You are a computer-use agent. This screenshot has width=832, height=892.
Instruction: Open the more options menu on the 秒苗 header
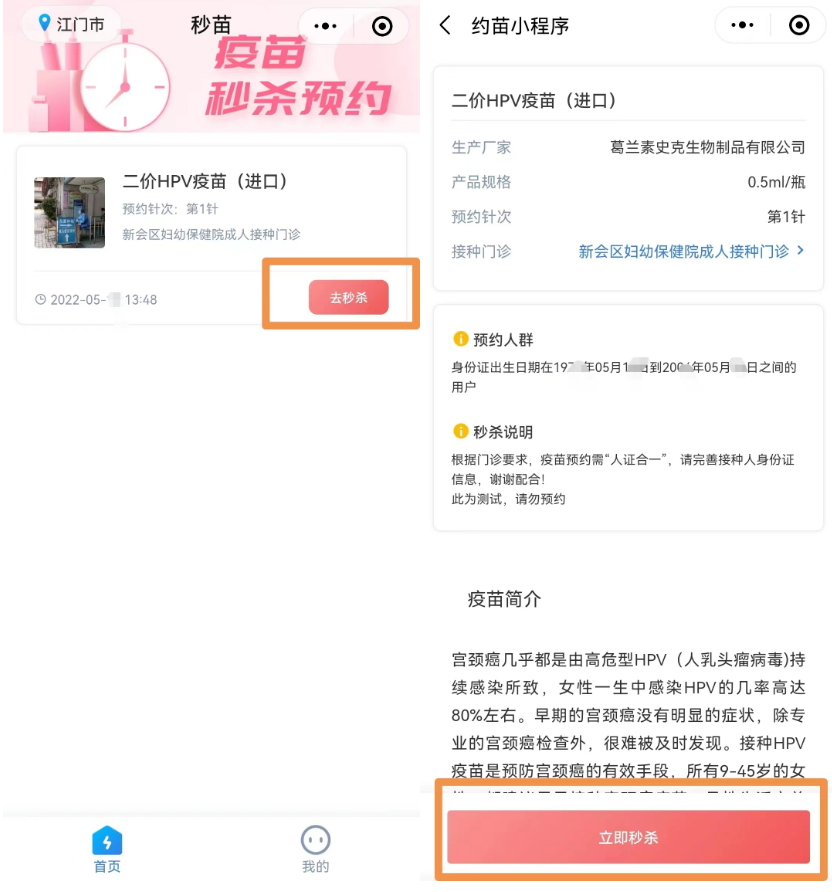click(x=325, y=26)
